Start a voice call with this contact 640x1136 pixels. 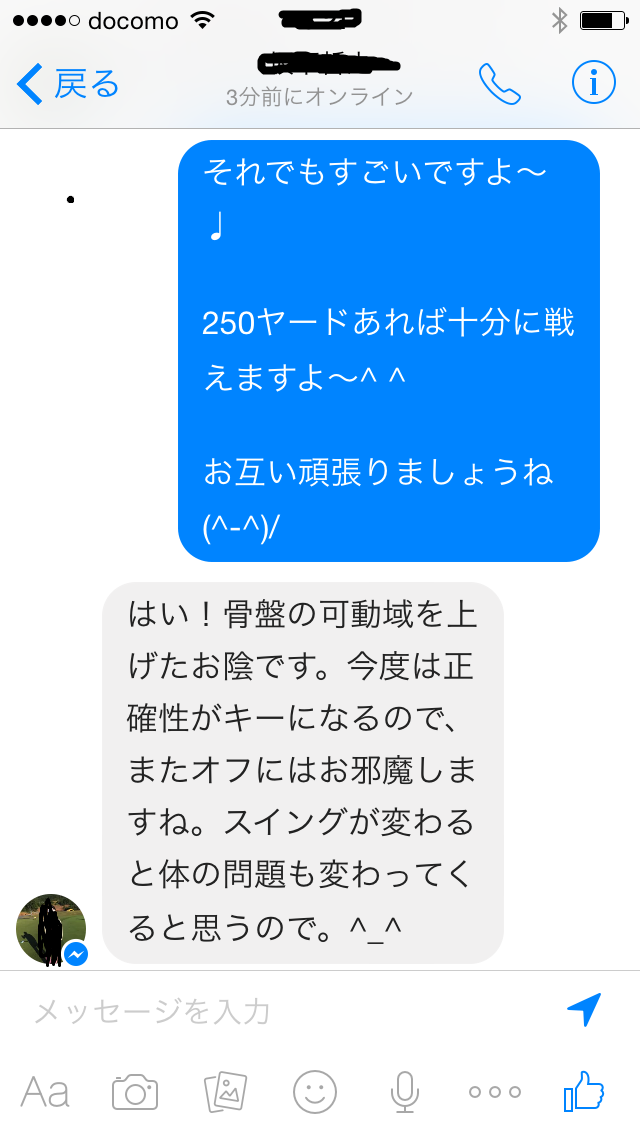click(x=499, y=84)
